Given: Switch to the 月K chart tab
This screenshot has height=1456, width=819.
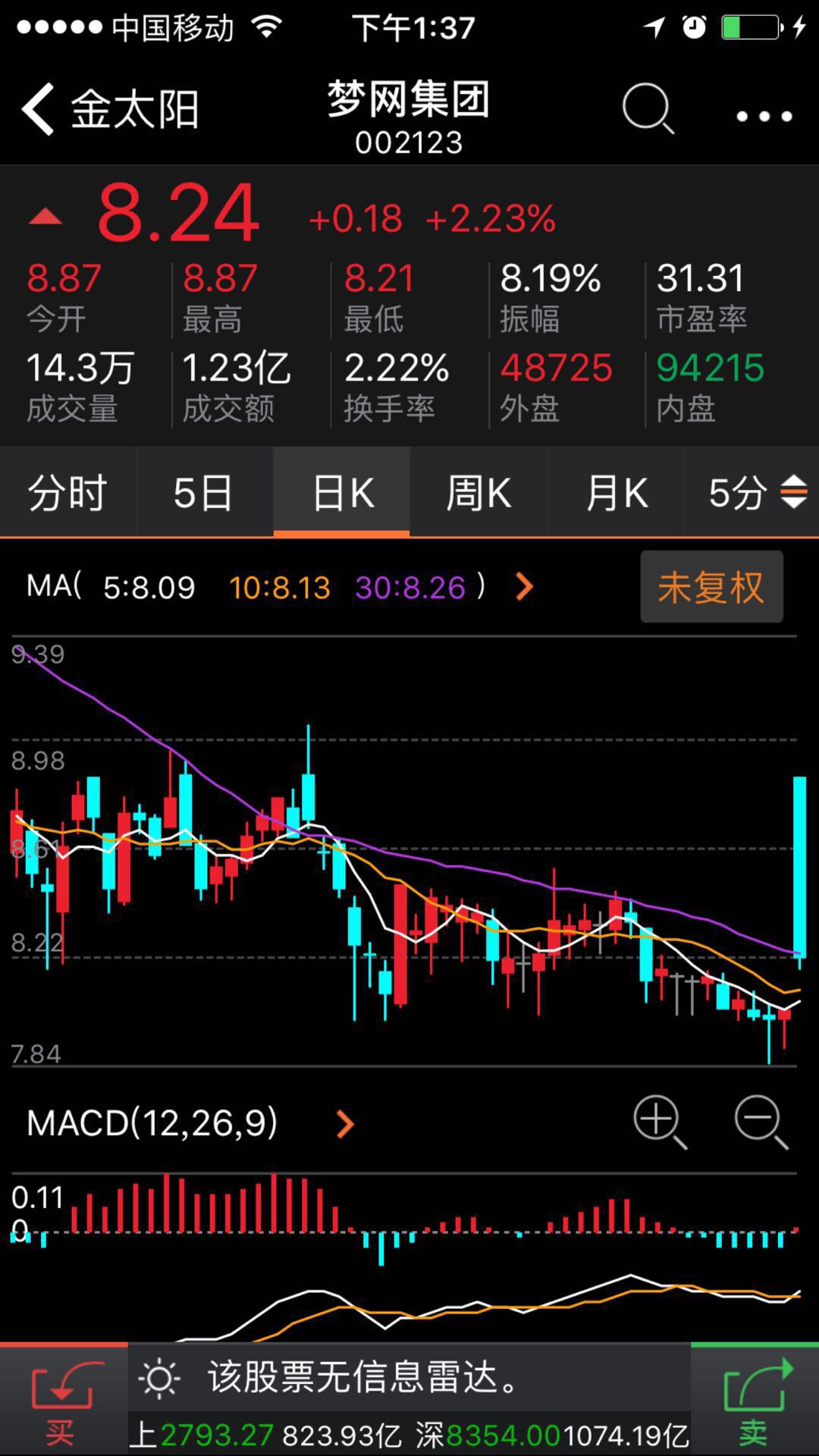Looking at the screenshot, I should 615,492.
